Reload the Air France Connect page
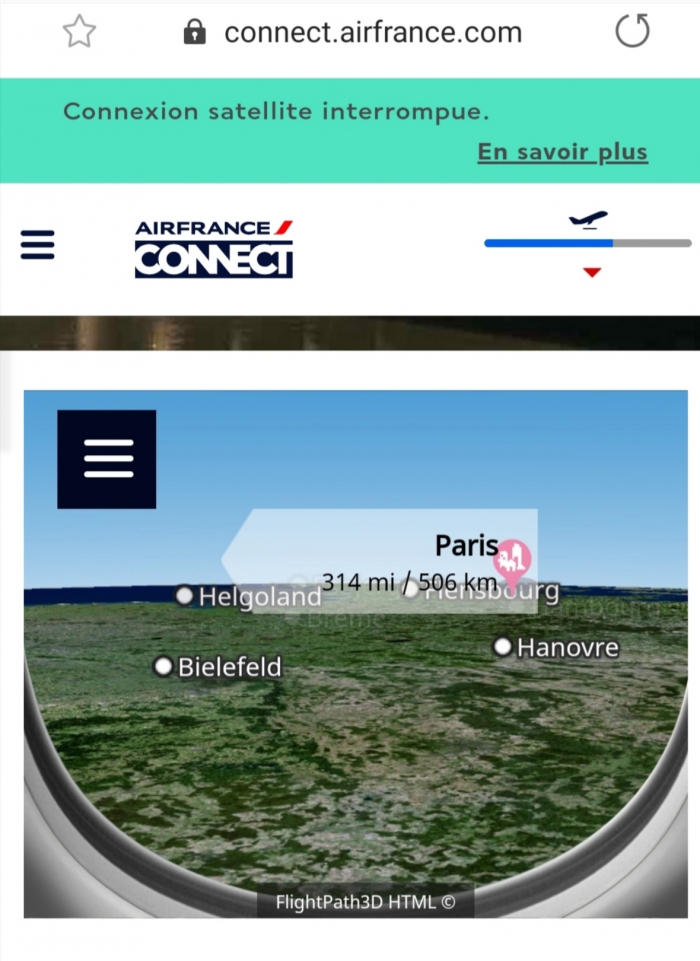700x961 pixels. pos(631,32)
